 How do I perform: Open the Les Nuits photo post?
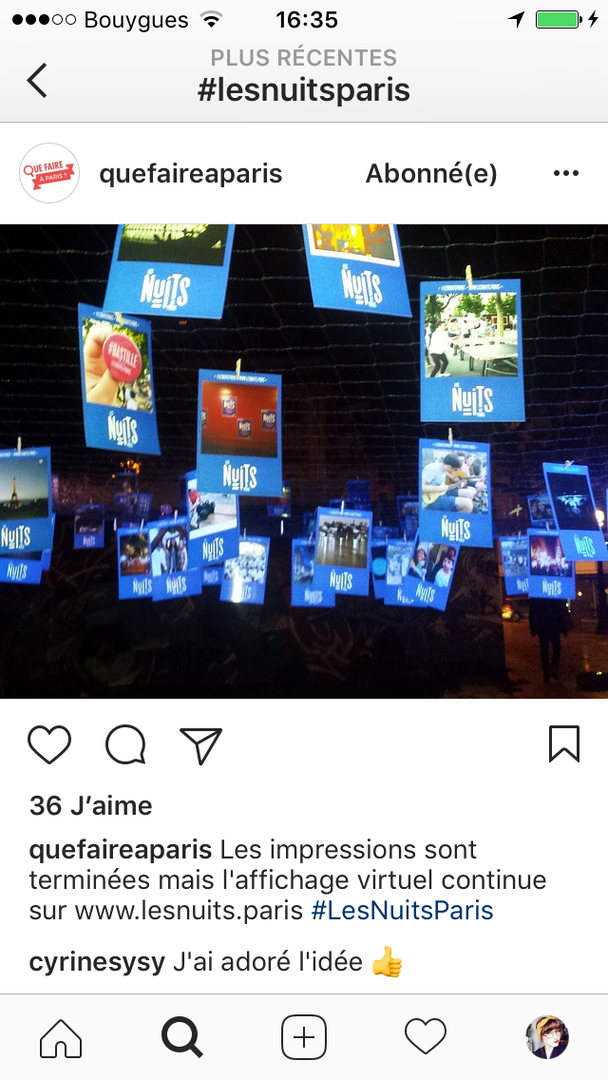(304, 460)
